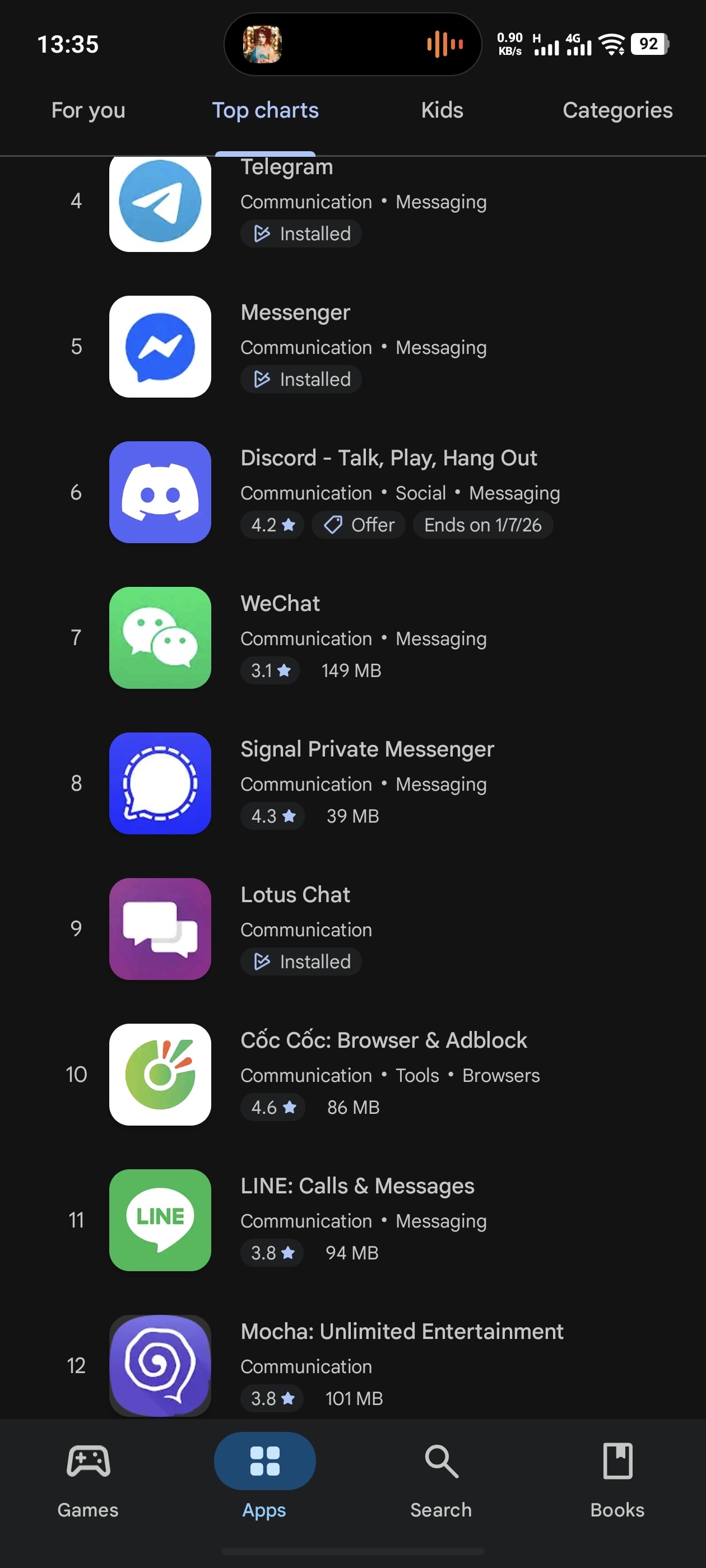Image resolution: width=706 pixels, height=1568 pixels.
Task: Open the Discord app icon
Action: pos(160,493)
